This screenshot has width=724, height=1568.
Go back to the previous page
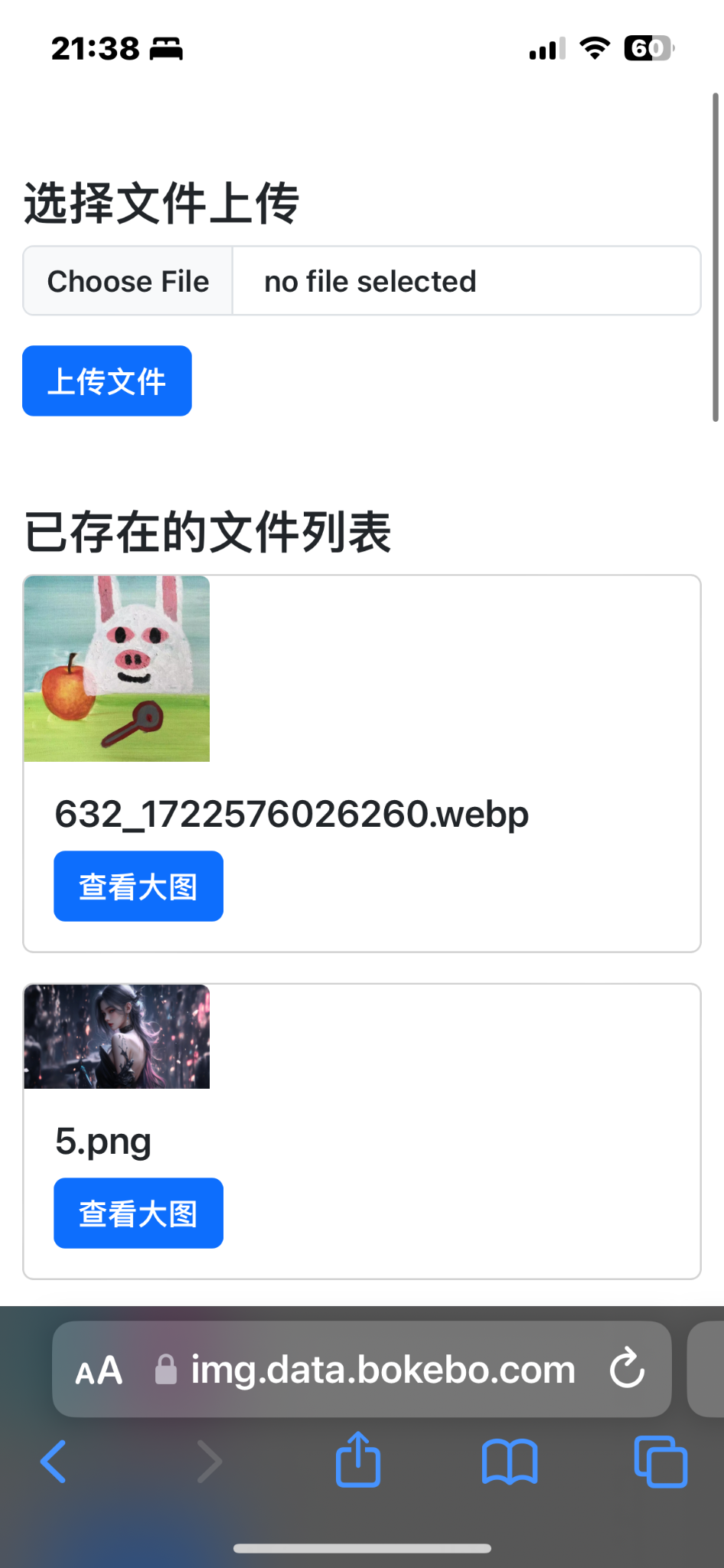click(x=54, y=1462)
